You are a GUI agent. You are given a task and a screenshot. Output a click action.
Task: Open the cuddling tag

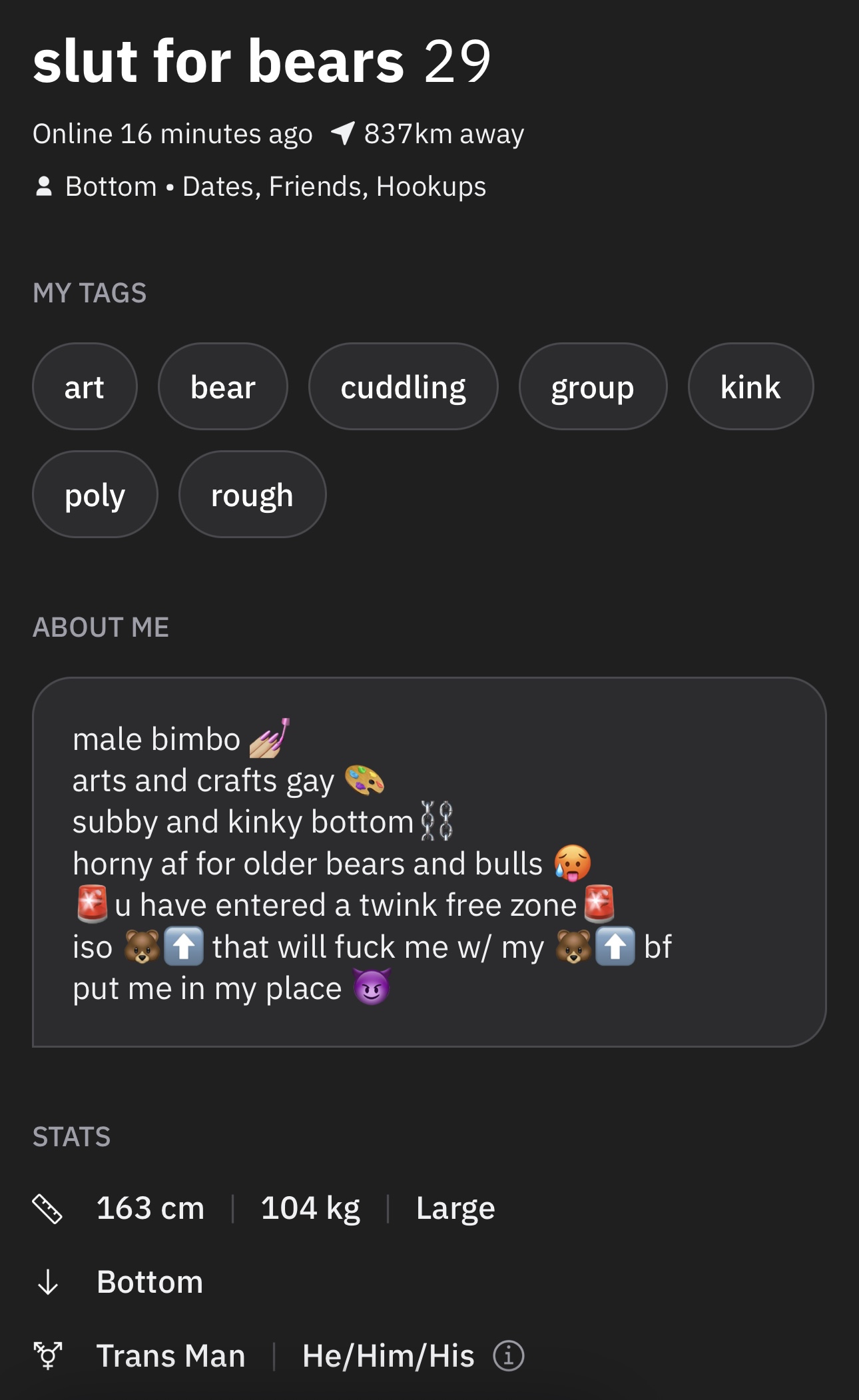coord(404,386)
